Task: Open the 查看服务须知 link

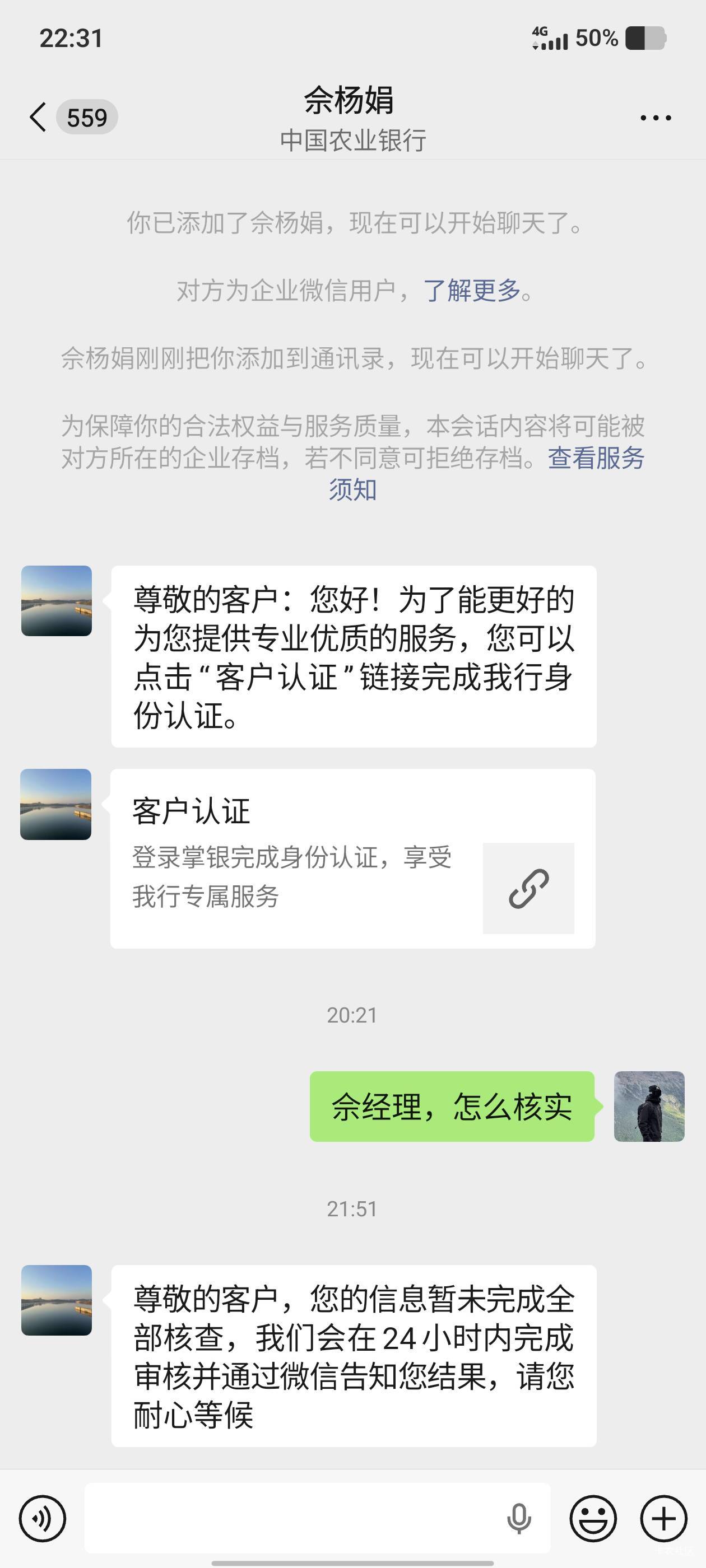Action: pyautogui.click(x=595, y=458)
